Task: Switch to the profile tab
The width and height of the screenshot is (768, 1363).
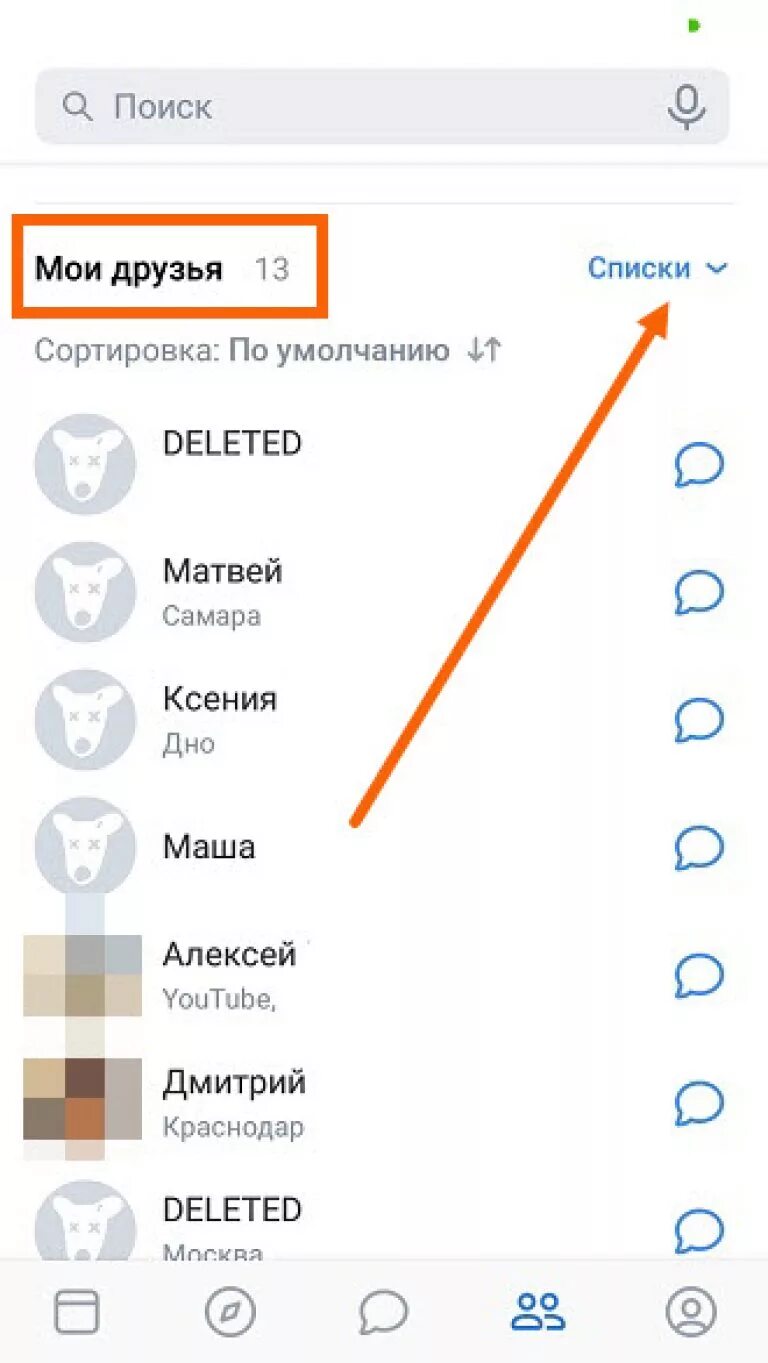Action: point(691,1311)
